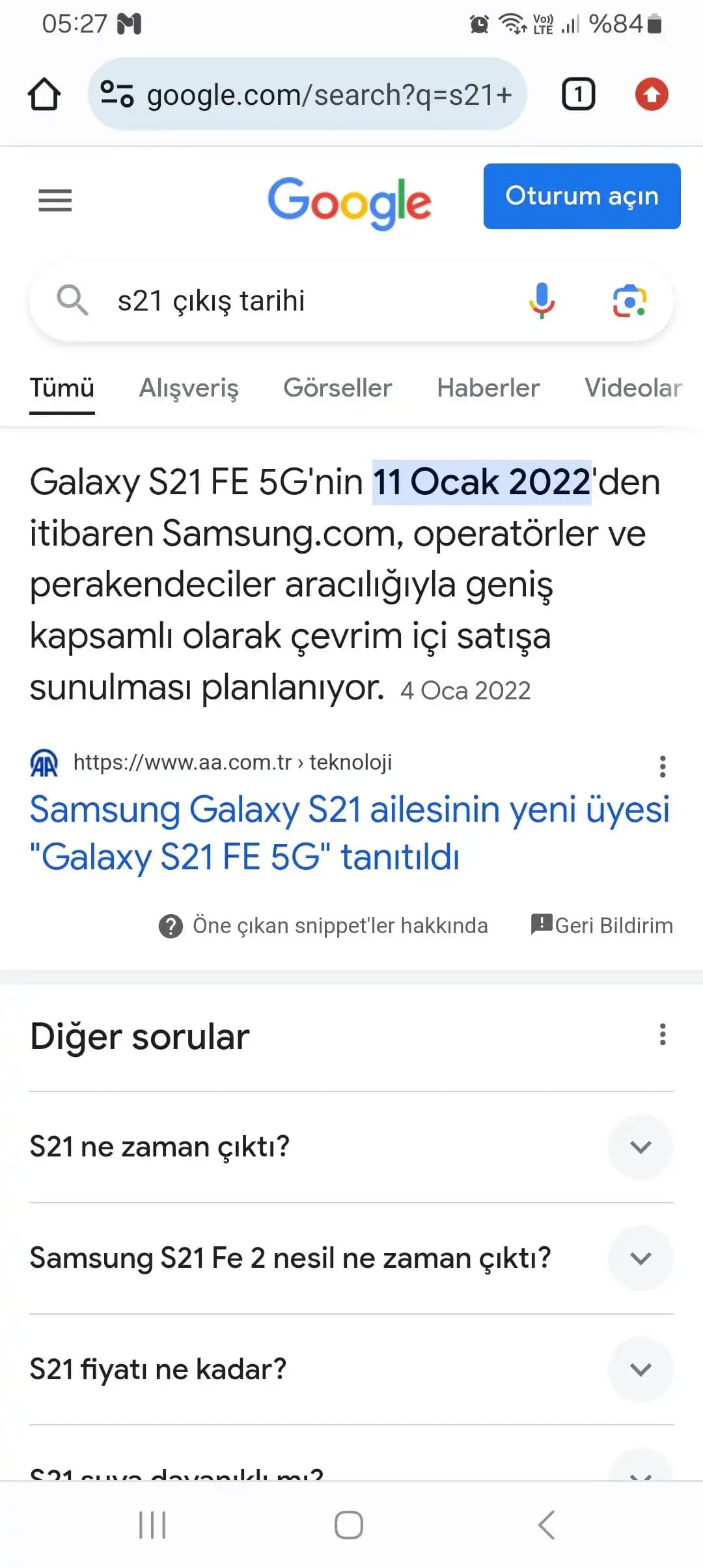Switch to the Videolar tab
The image size is (703, 1568).
[x=633, y=388]
